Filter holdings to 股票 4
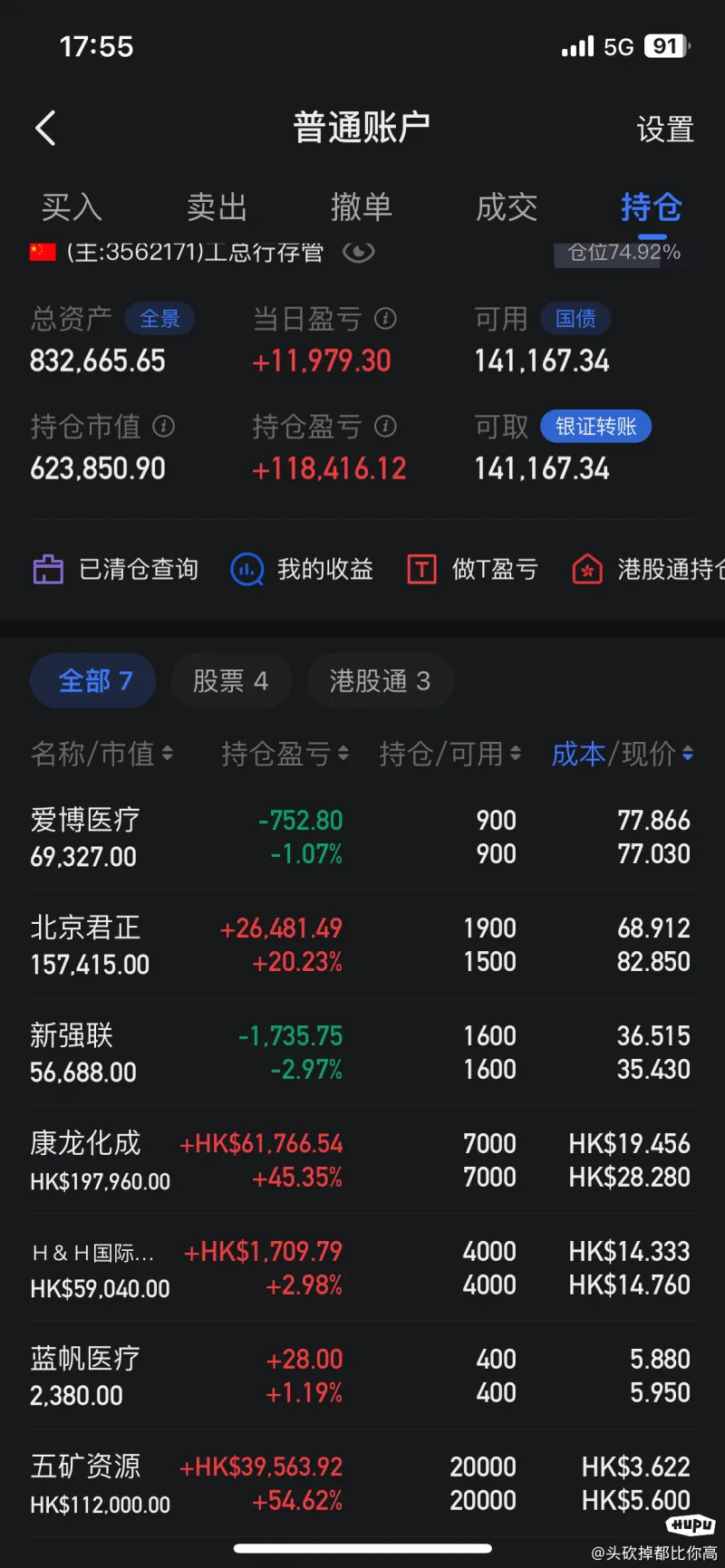 [x=230, y=681]
